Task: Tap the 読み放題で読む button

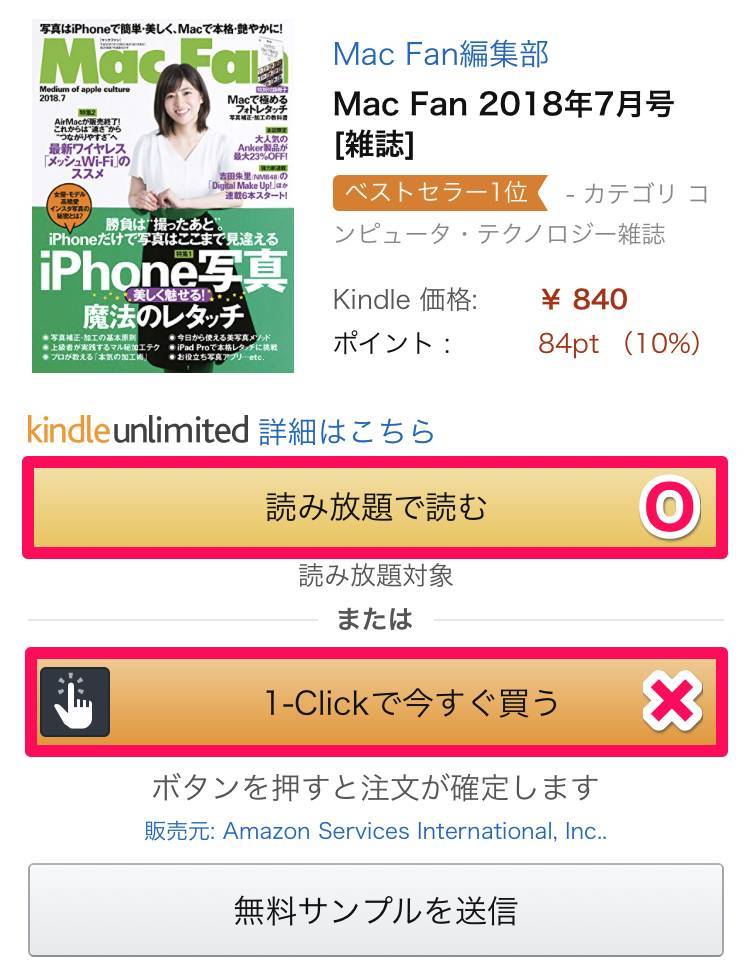Action: (375, 508)
